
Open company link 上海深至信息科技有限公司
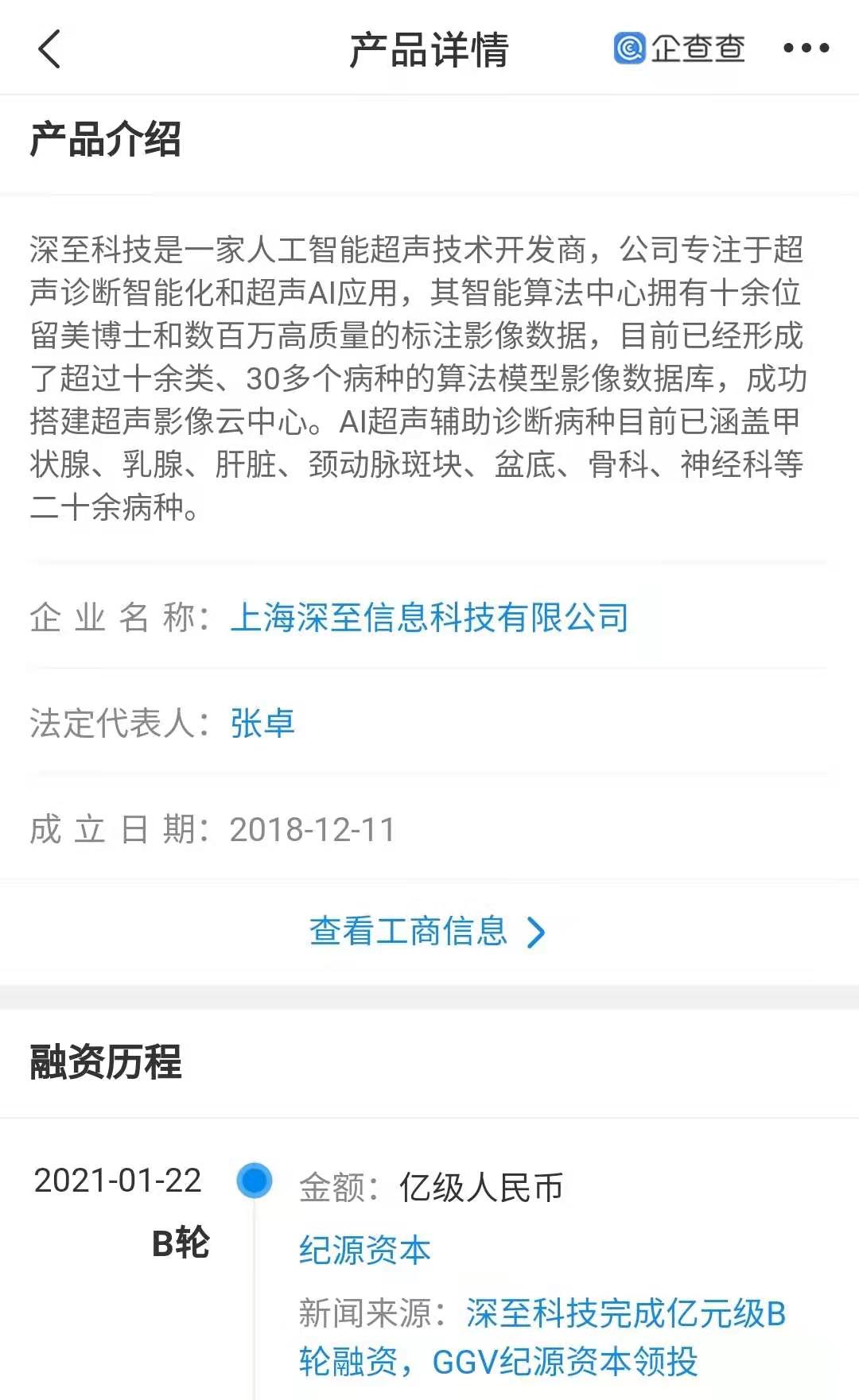429,618
